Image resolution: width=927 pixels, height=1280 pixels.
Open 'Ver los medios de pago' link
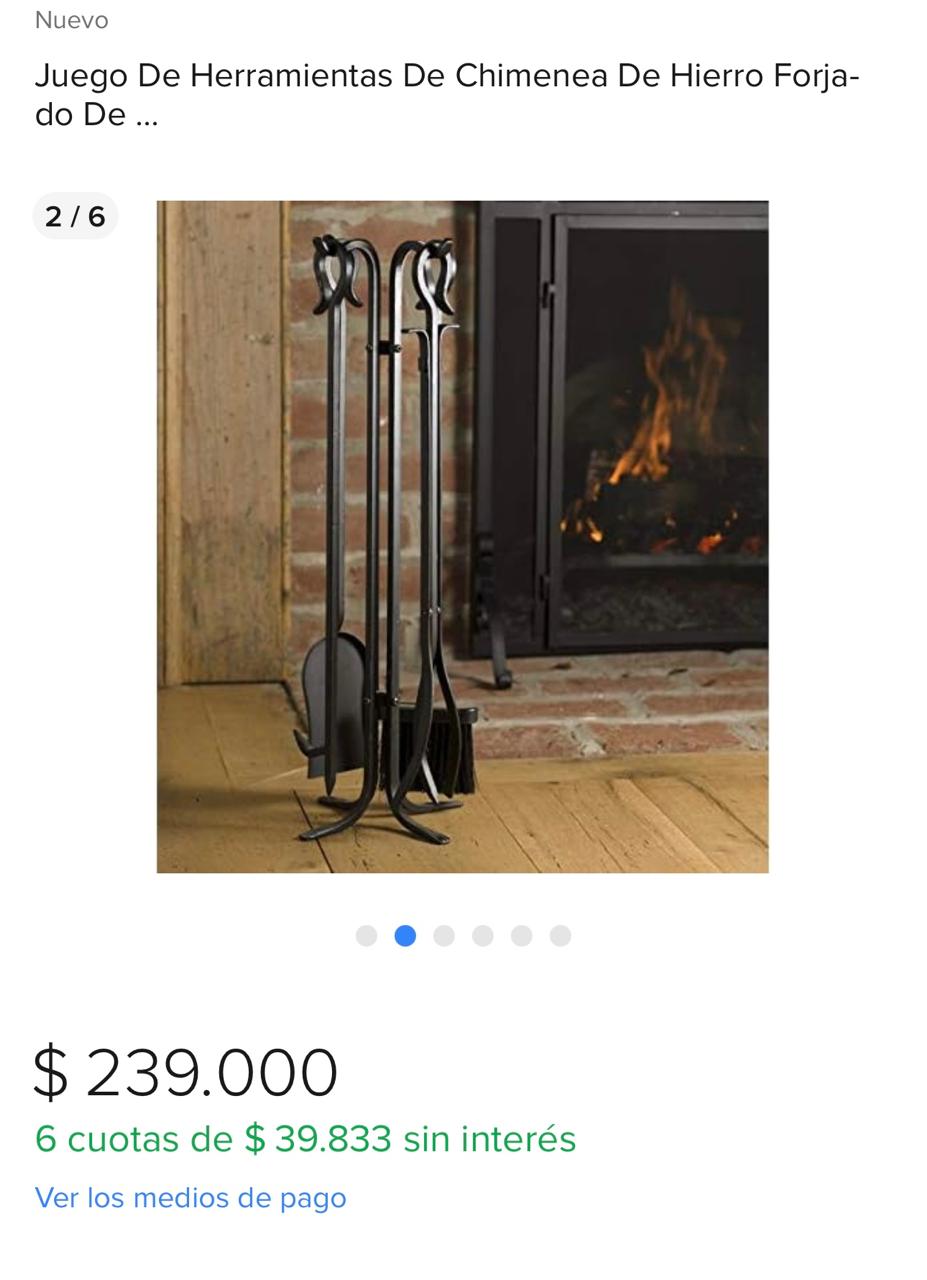tap(190, 1197)
